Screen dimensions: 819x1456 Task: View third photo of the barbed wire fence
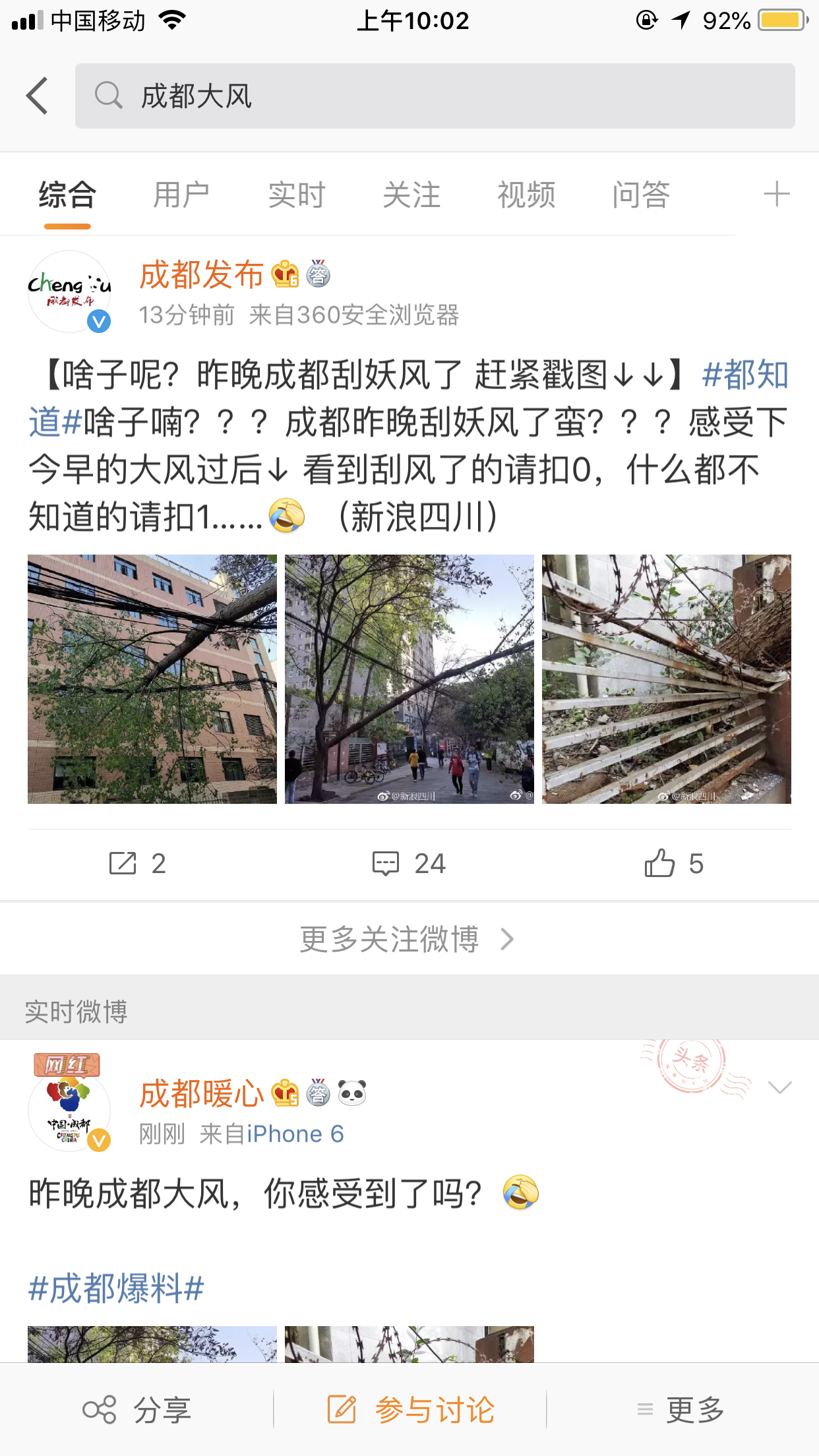coord(666,679)
